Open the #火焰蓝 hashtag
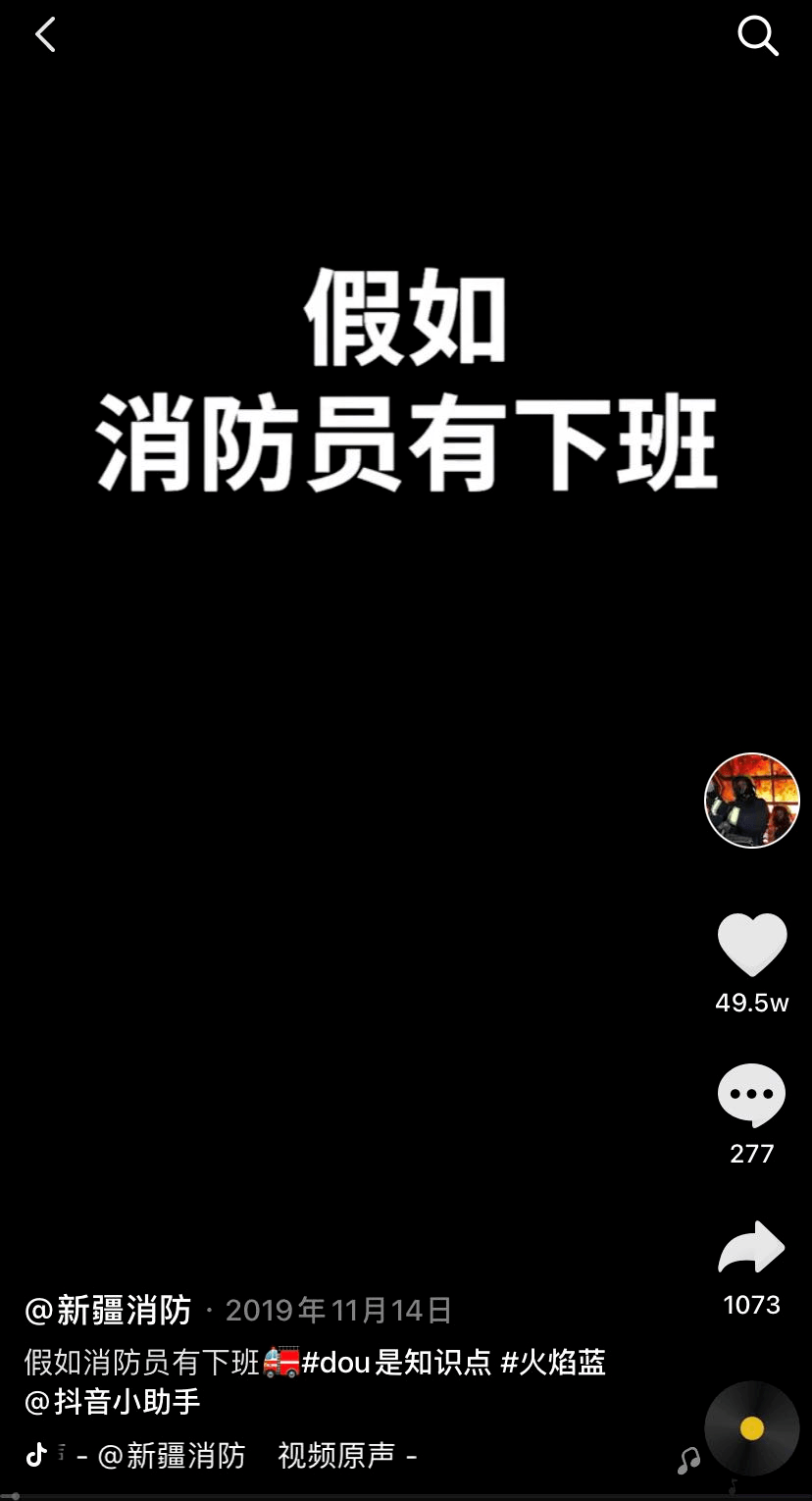Screen dimensions: 812x1501 [x=553, y=1362]
